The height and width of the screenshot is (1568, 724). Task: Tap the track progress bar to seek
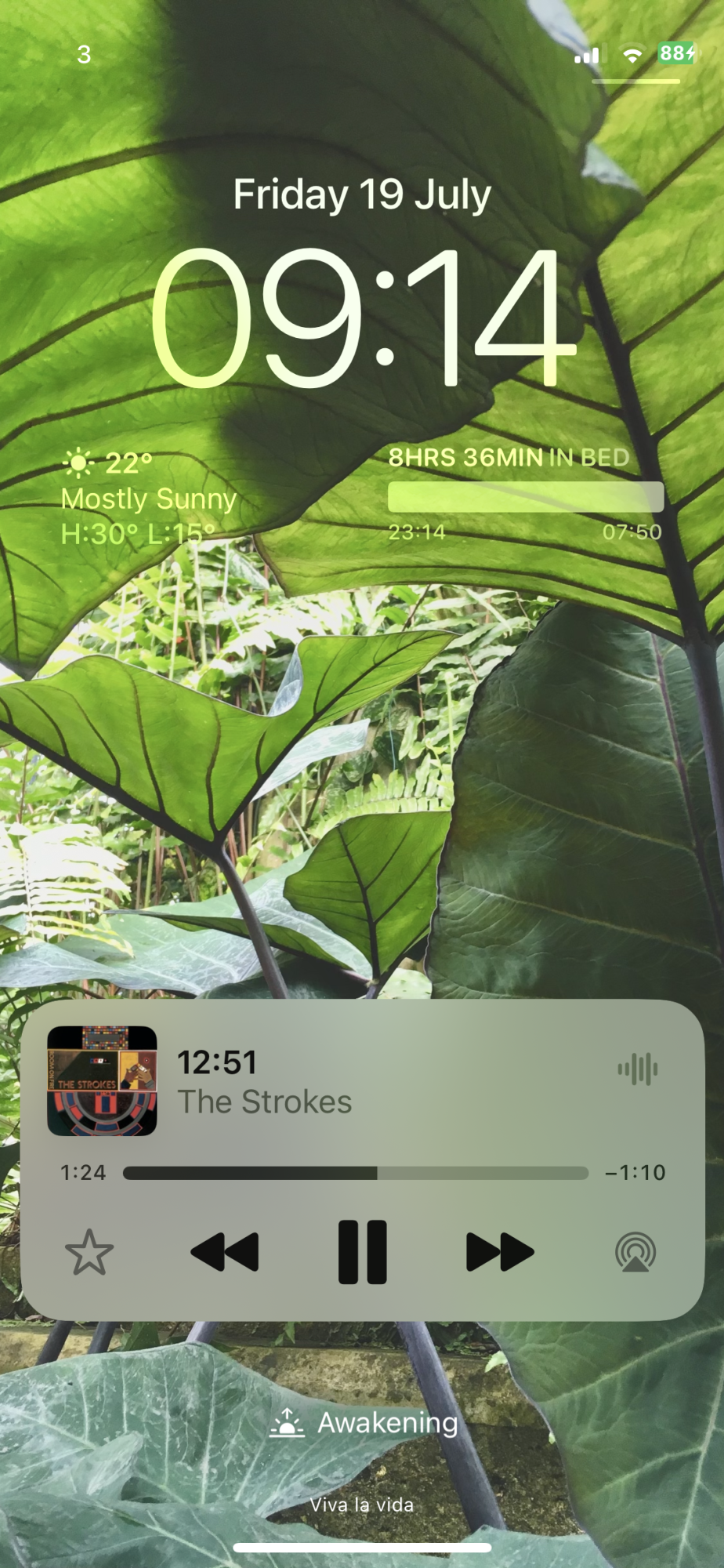click(x=356, y=1173)
